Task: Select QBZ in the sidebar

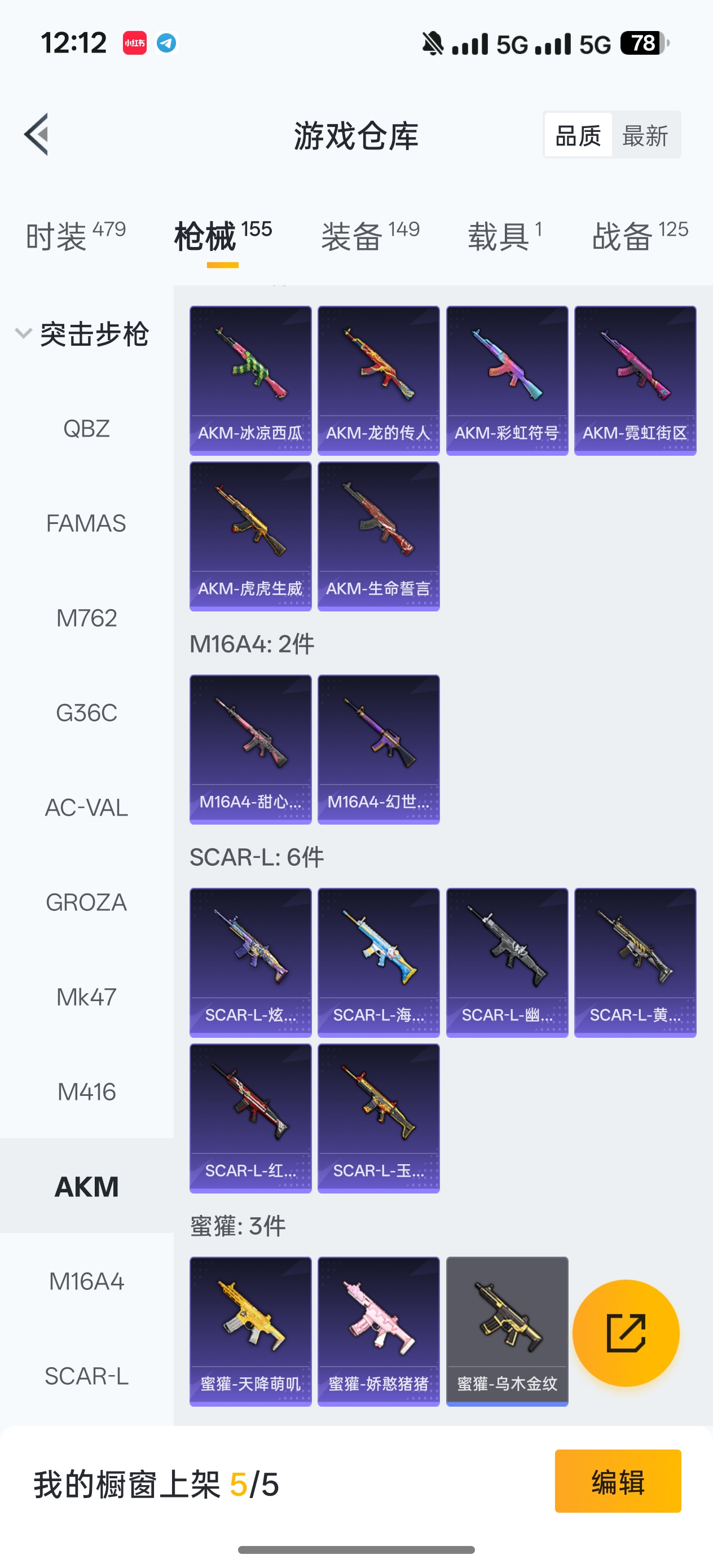Action: point(86,429)
